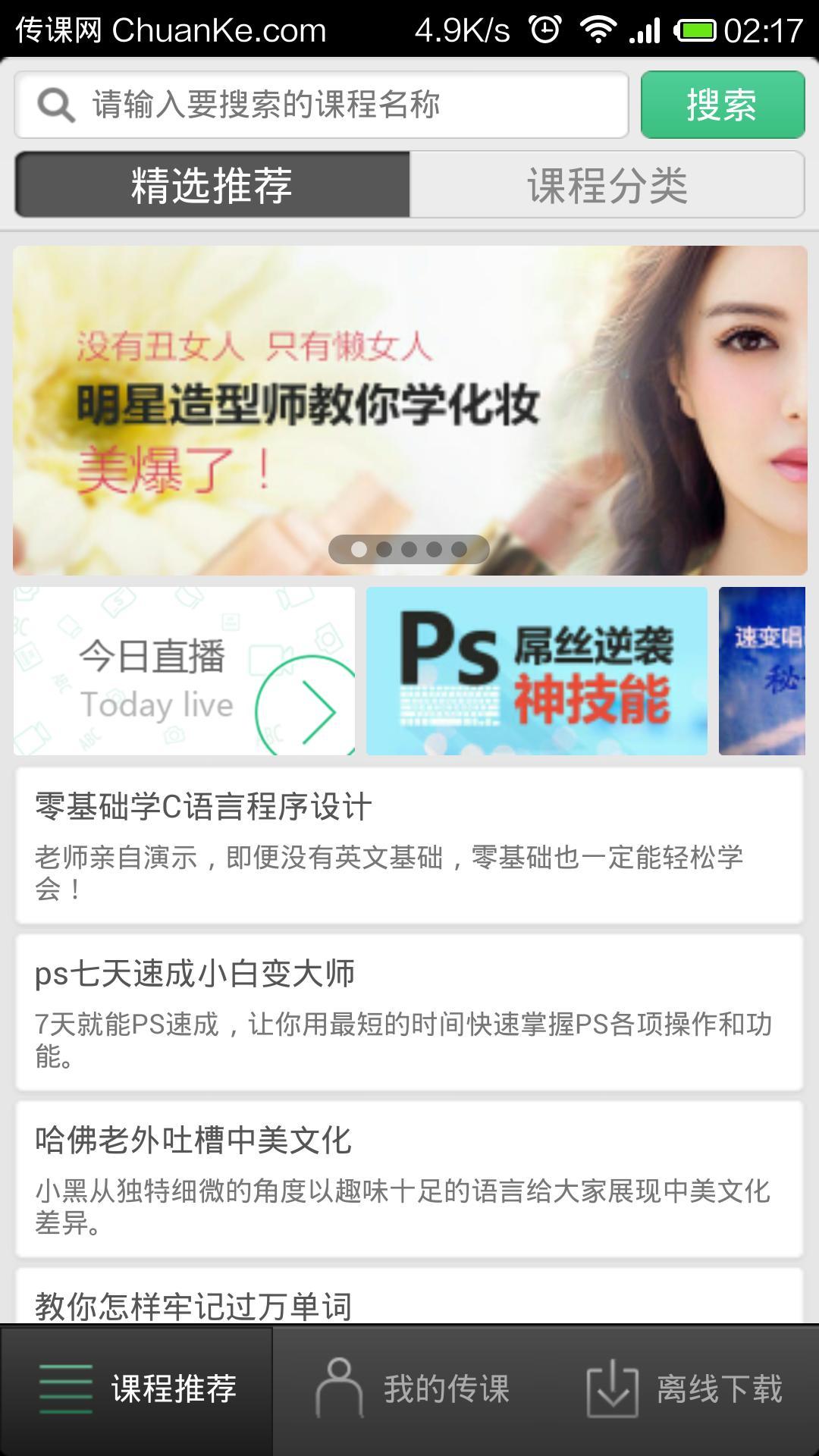The image size is (819, 1456).
Task: Open ps七天速成小白变大师 course
Action: tap(409, 1012)
